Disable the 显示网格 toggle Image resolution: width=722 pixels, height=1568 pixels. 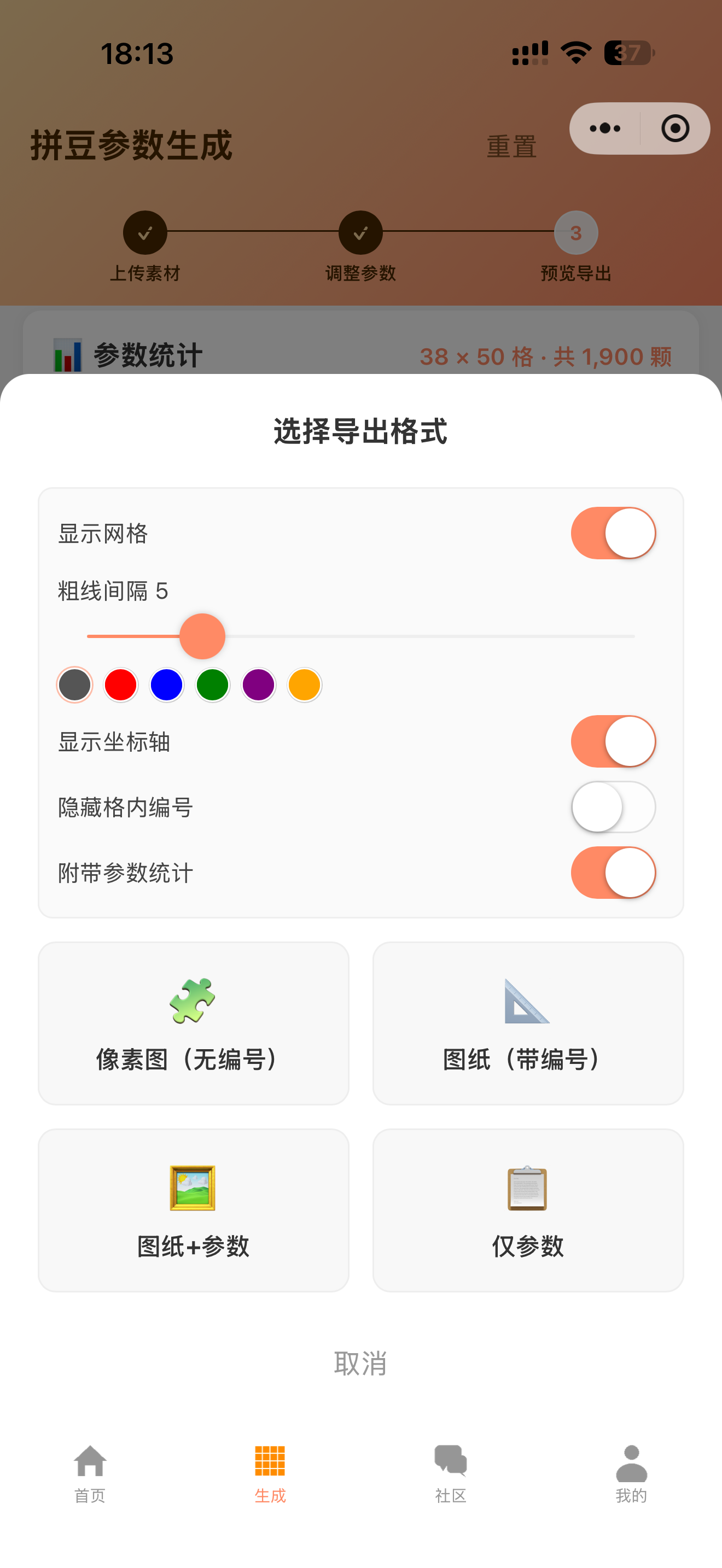pos(613,533)
